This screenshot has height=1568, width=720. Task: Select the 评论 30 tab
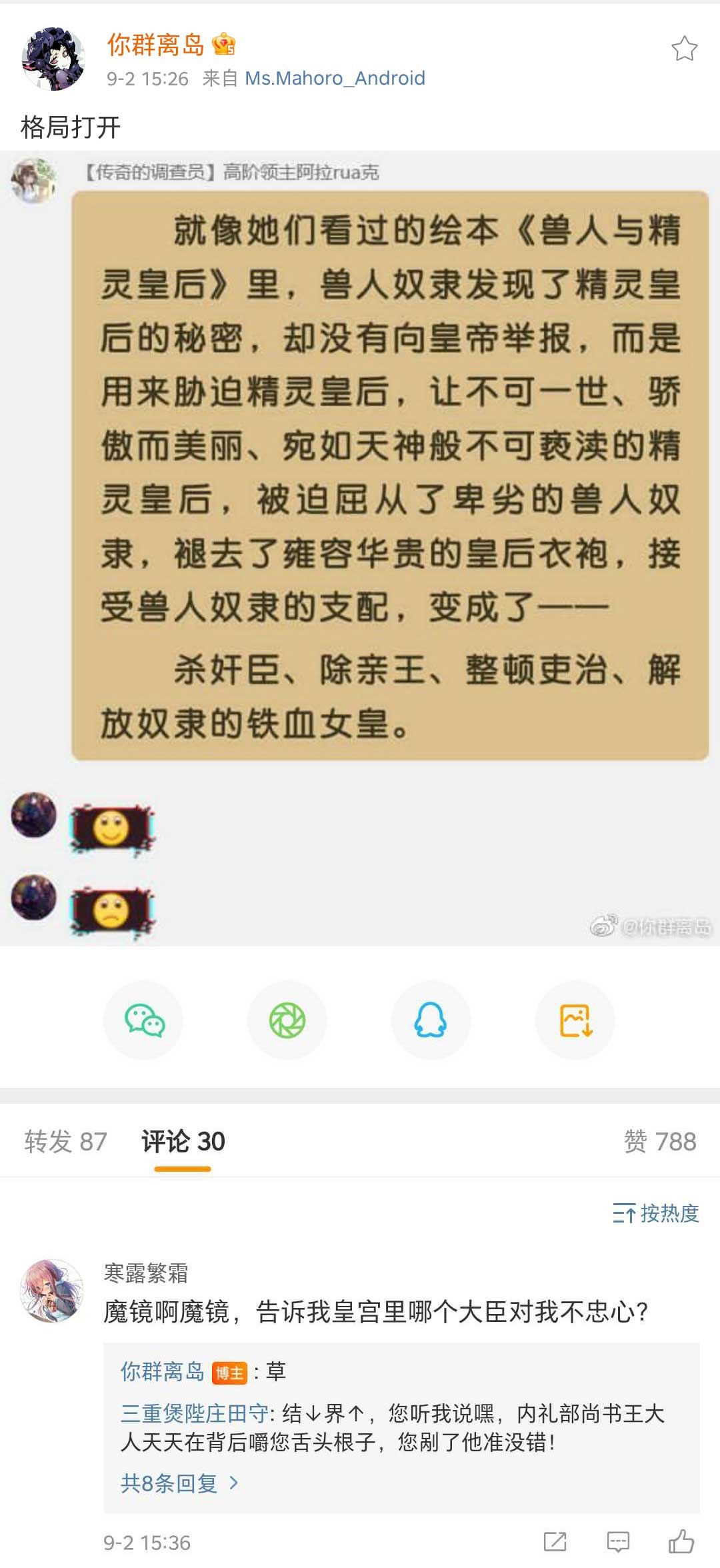coord(183,1141)
